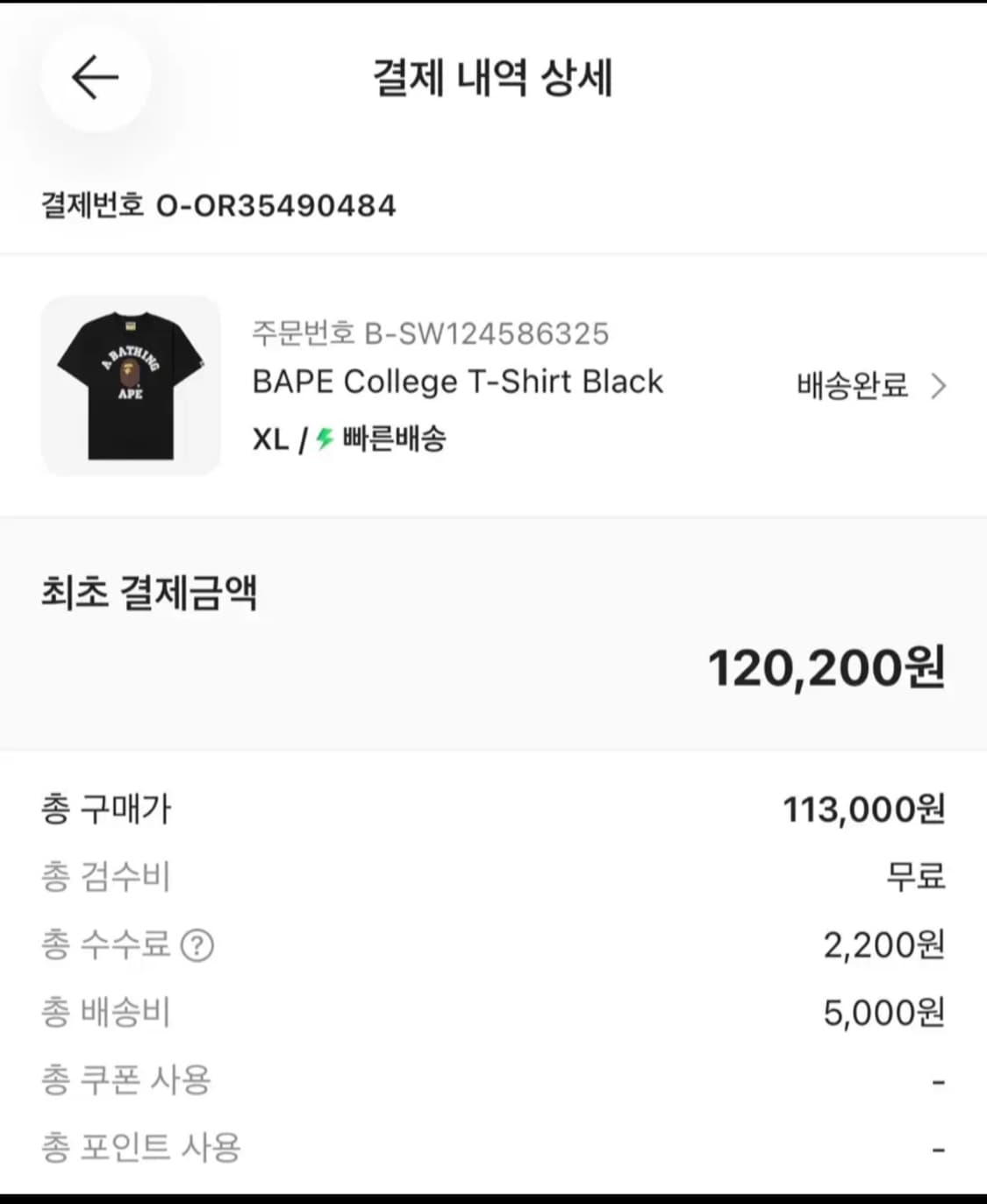
Task: Open the BAPE College T-Shirt Black product name
Action: point(457,381)
